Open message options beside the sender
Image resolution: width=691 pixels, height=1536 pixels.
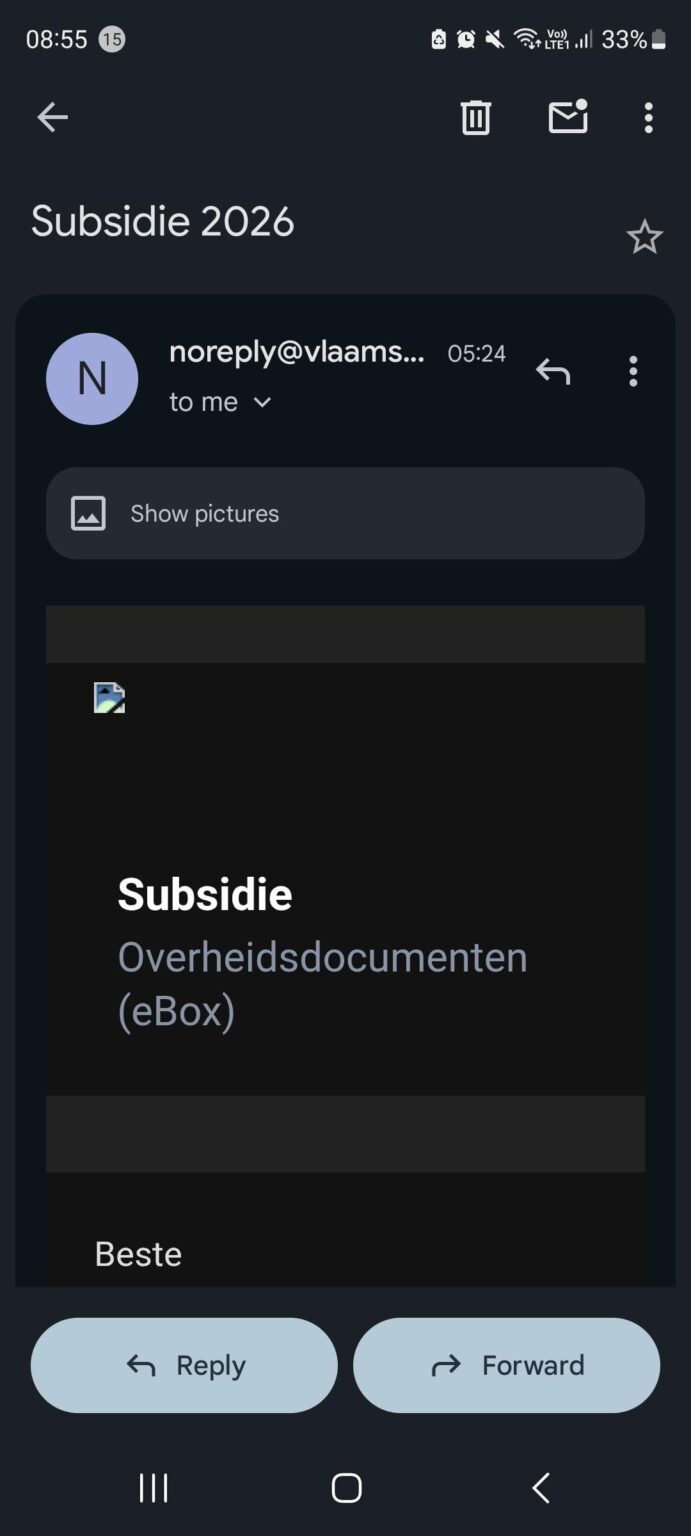point(633,372)
